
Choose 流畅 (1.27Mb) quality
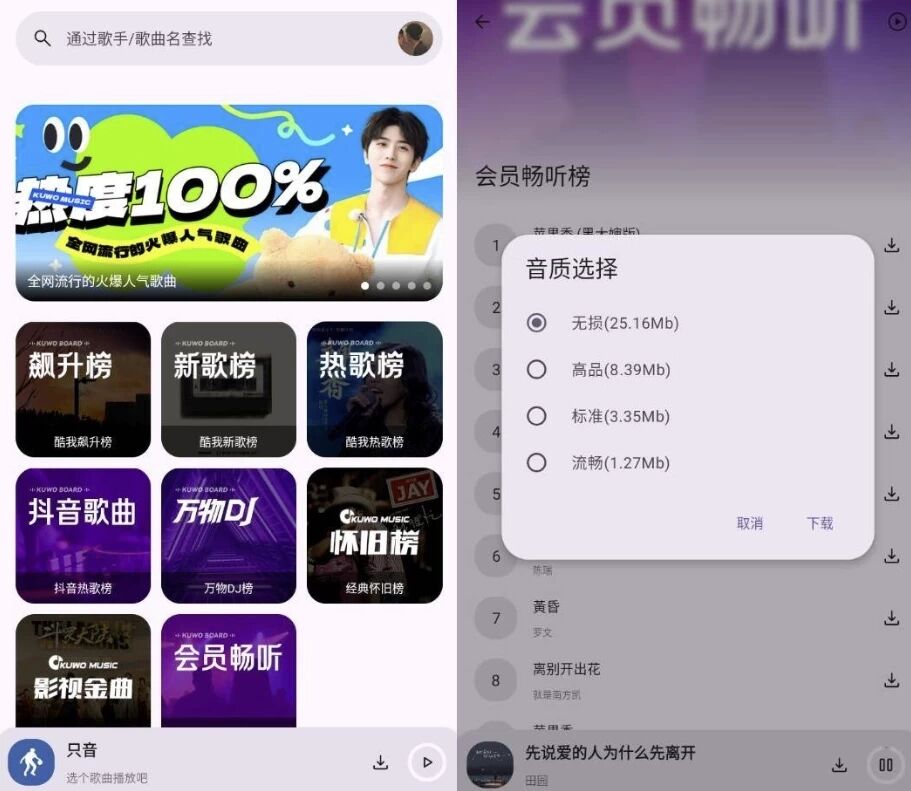(537, 463)
